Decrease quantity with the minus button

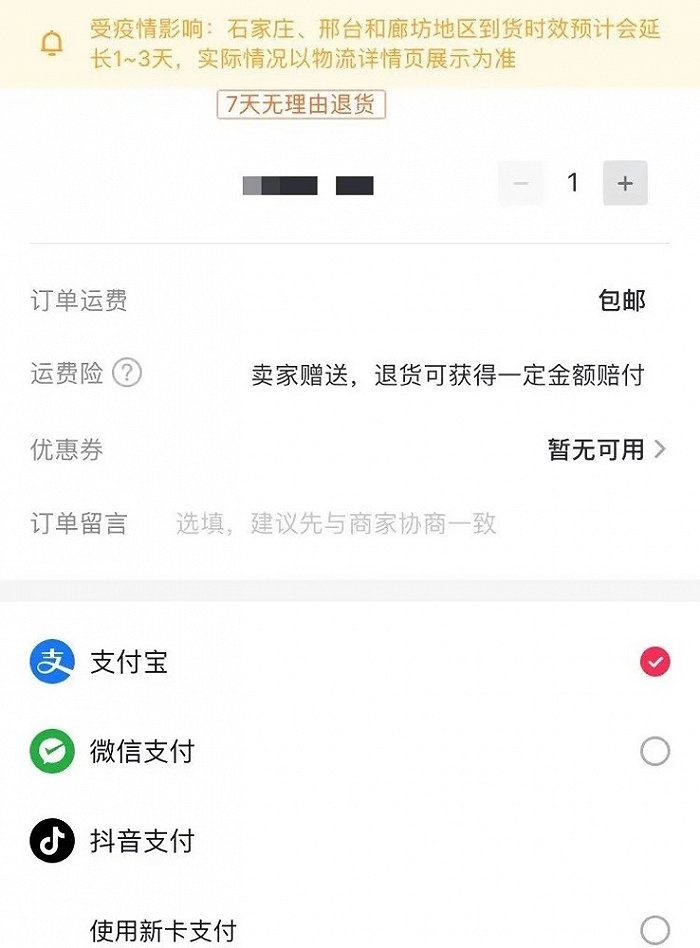coord(520,183)
